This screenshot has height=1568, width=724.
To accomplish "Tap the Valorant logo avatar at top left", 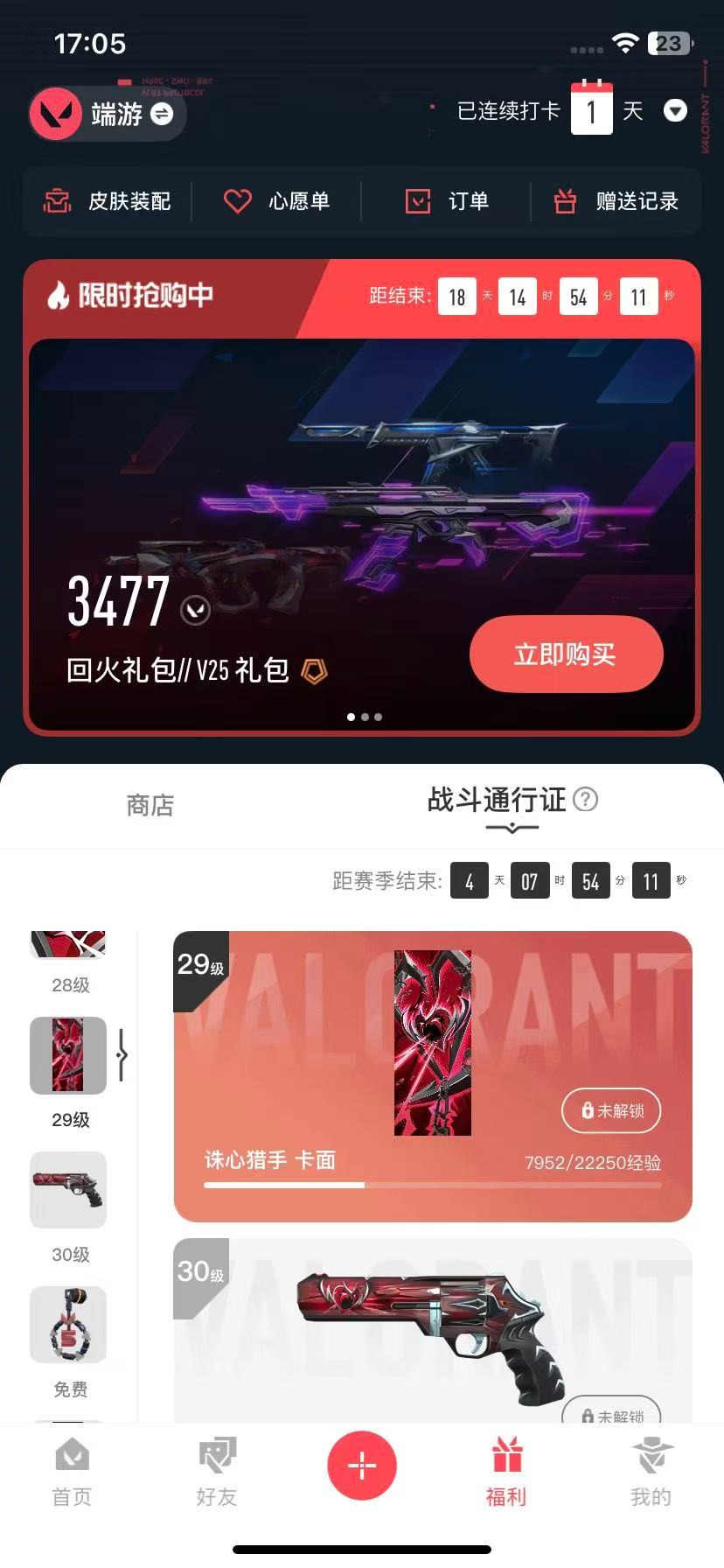I will pyautogui.click(x=59, y=115).
